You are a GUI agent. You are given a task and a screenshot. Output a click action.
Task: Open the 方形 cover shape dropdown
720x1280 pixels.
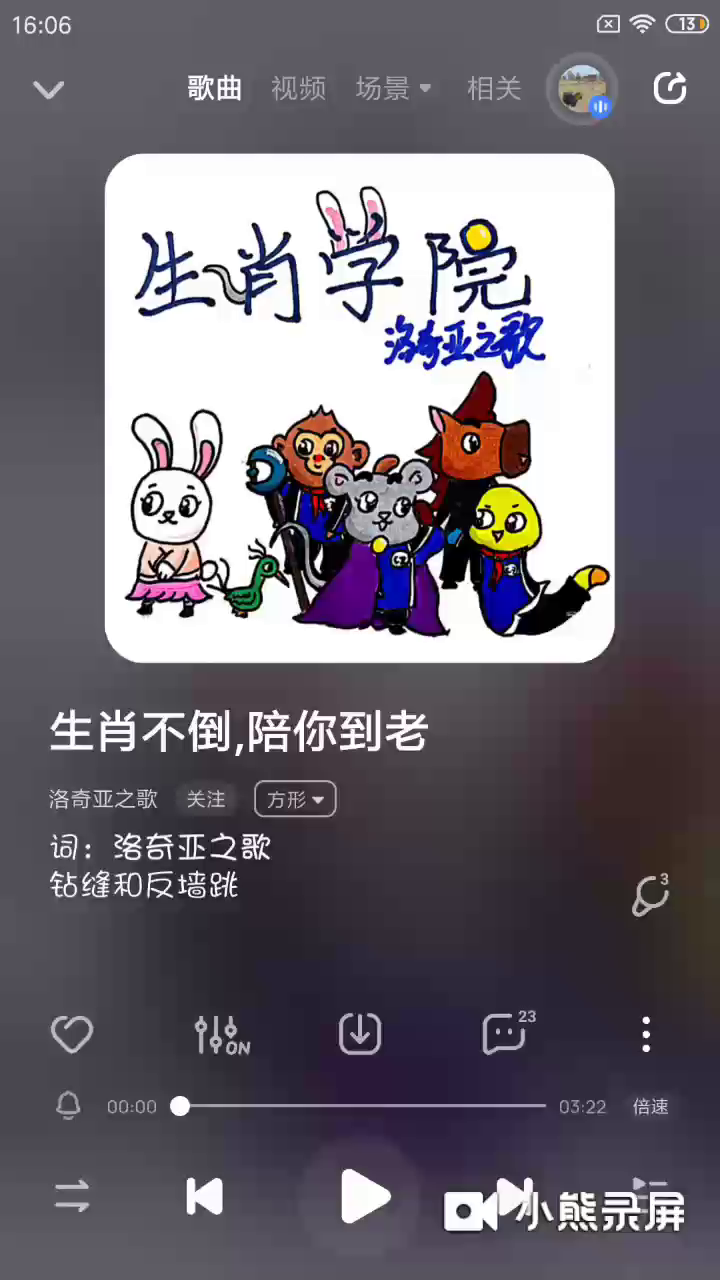295,799
